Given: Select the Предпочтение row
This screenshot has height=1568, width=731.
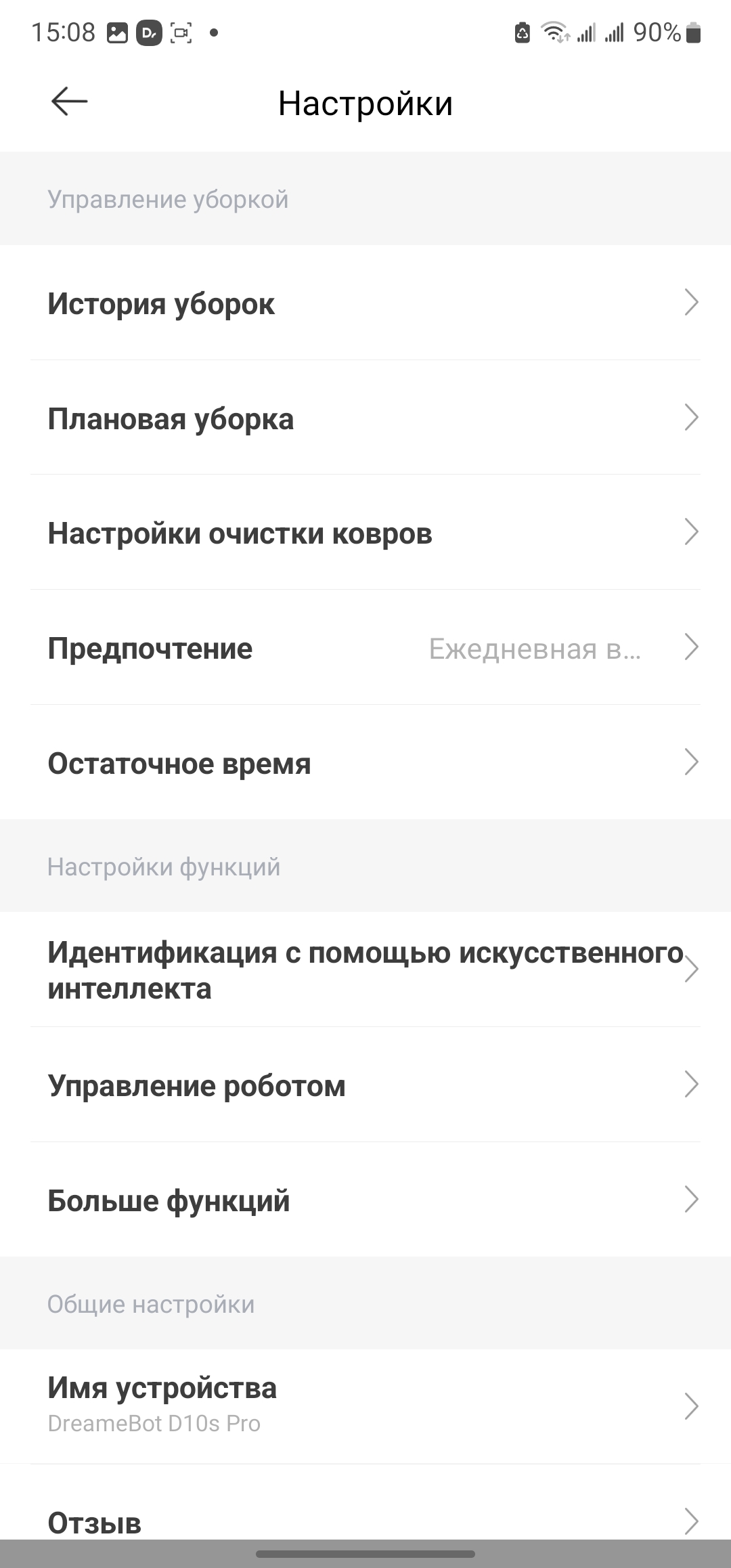Looking at the screenshot, I should point(365,649).
